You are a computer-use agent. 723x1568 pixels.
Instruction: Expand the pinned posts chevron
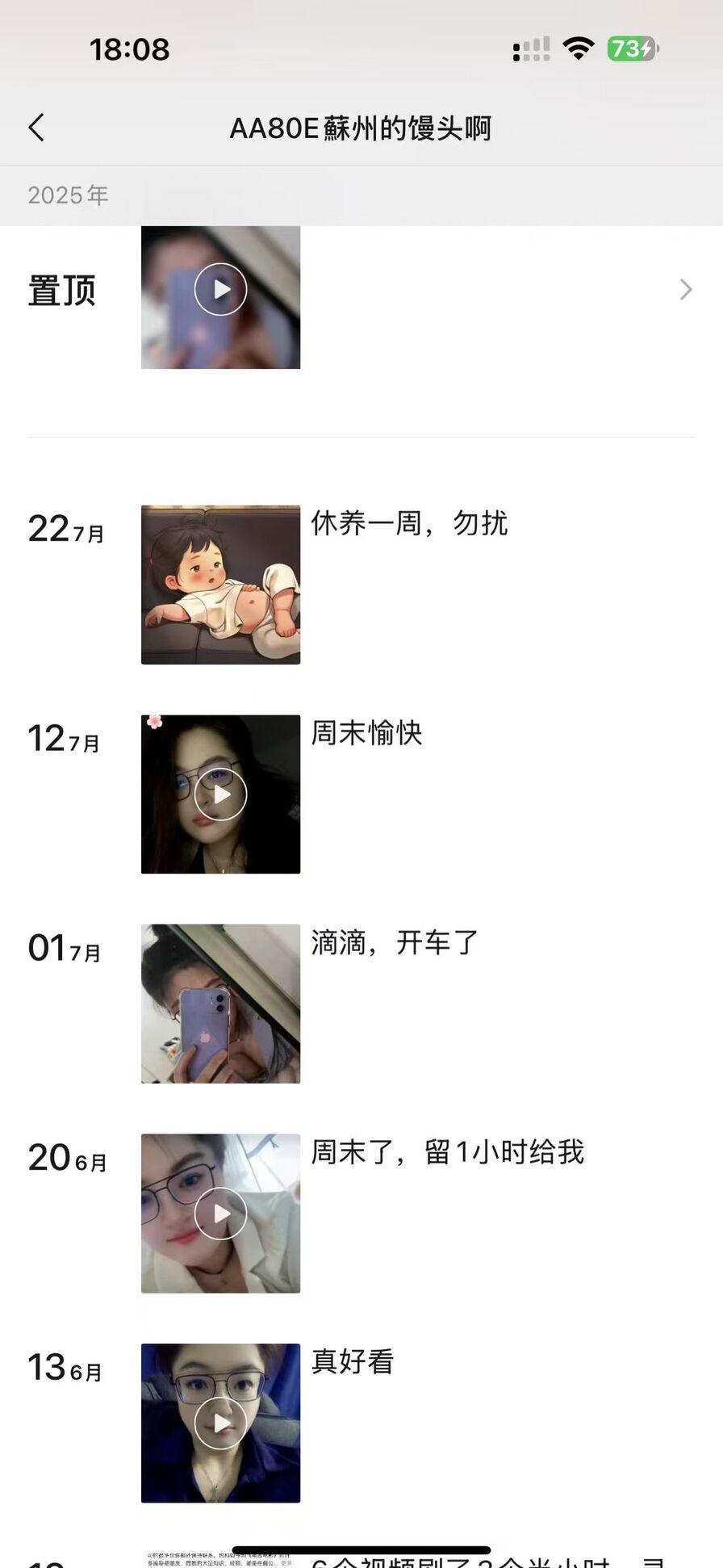(x=685, y=290)
